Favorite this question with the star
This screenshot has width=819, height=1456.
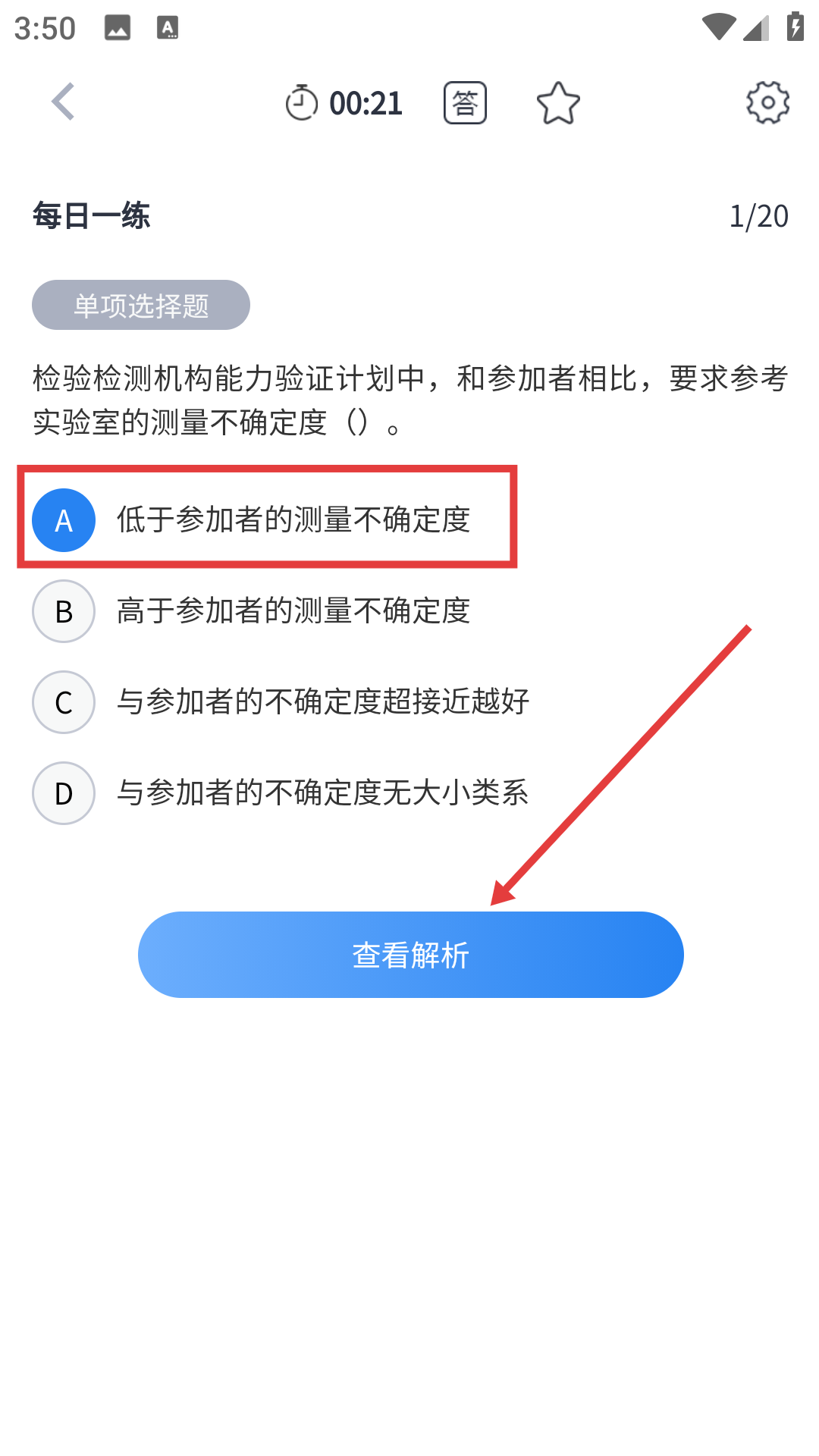(558, 103)
